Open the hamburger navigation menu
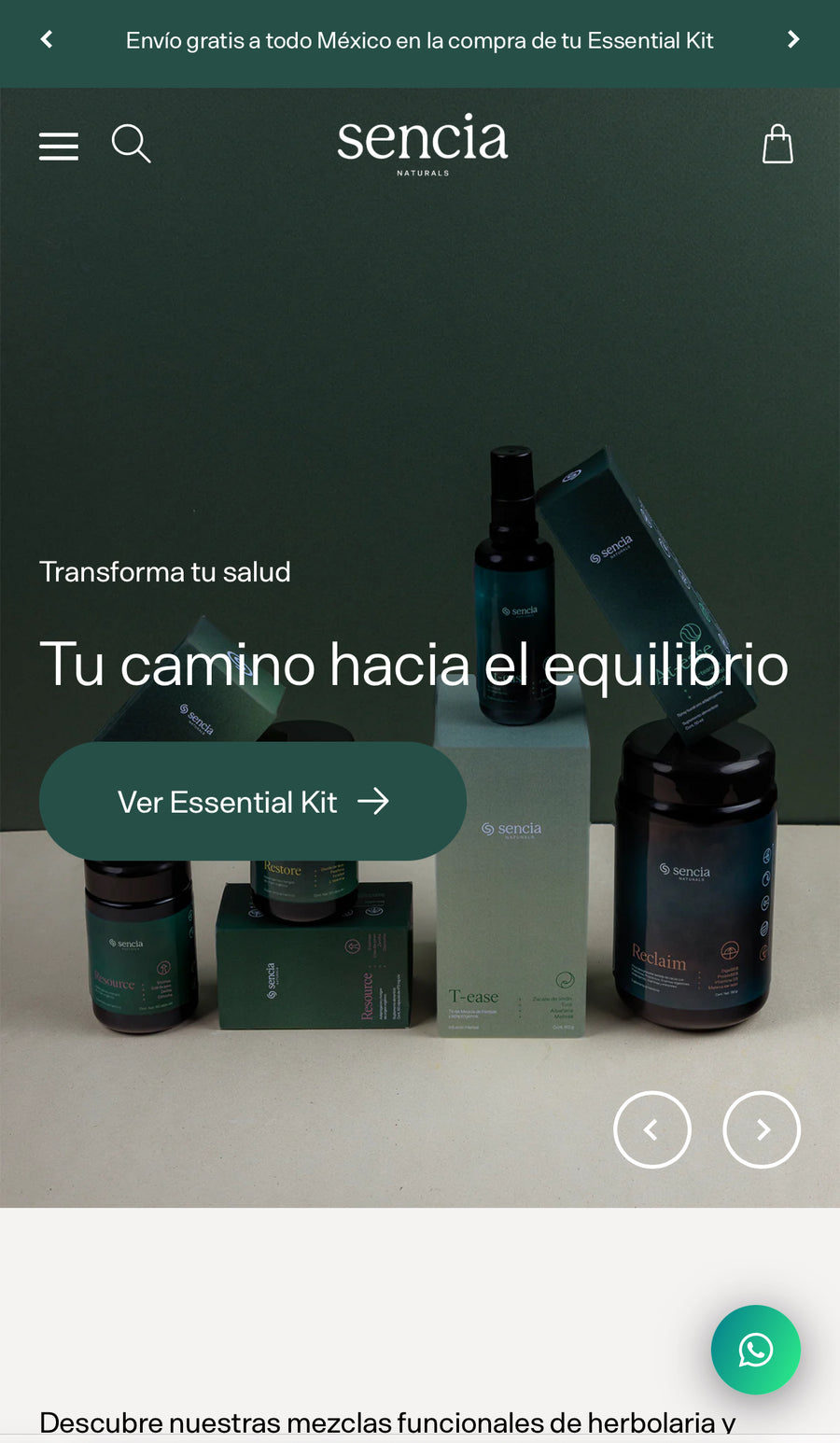The width and height of the screenshot is (840, 1443). 58,146
